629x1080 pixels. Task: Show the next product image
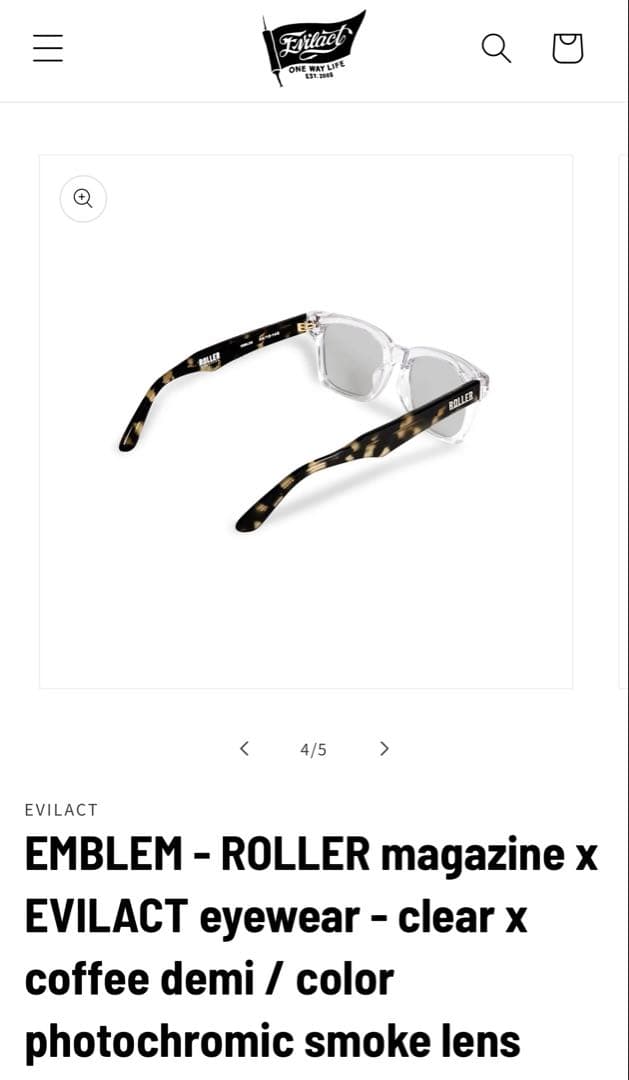(x=384, y=749)
